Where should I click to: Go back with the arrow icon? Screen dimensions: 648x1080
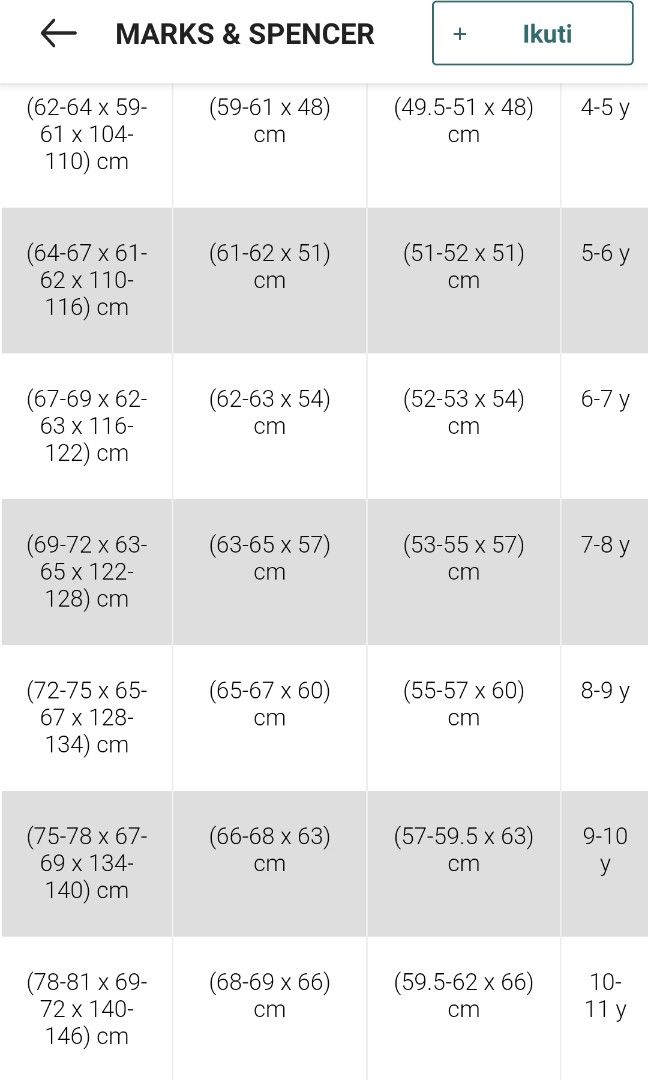point(59,33)
